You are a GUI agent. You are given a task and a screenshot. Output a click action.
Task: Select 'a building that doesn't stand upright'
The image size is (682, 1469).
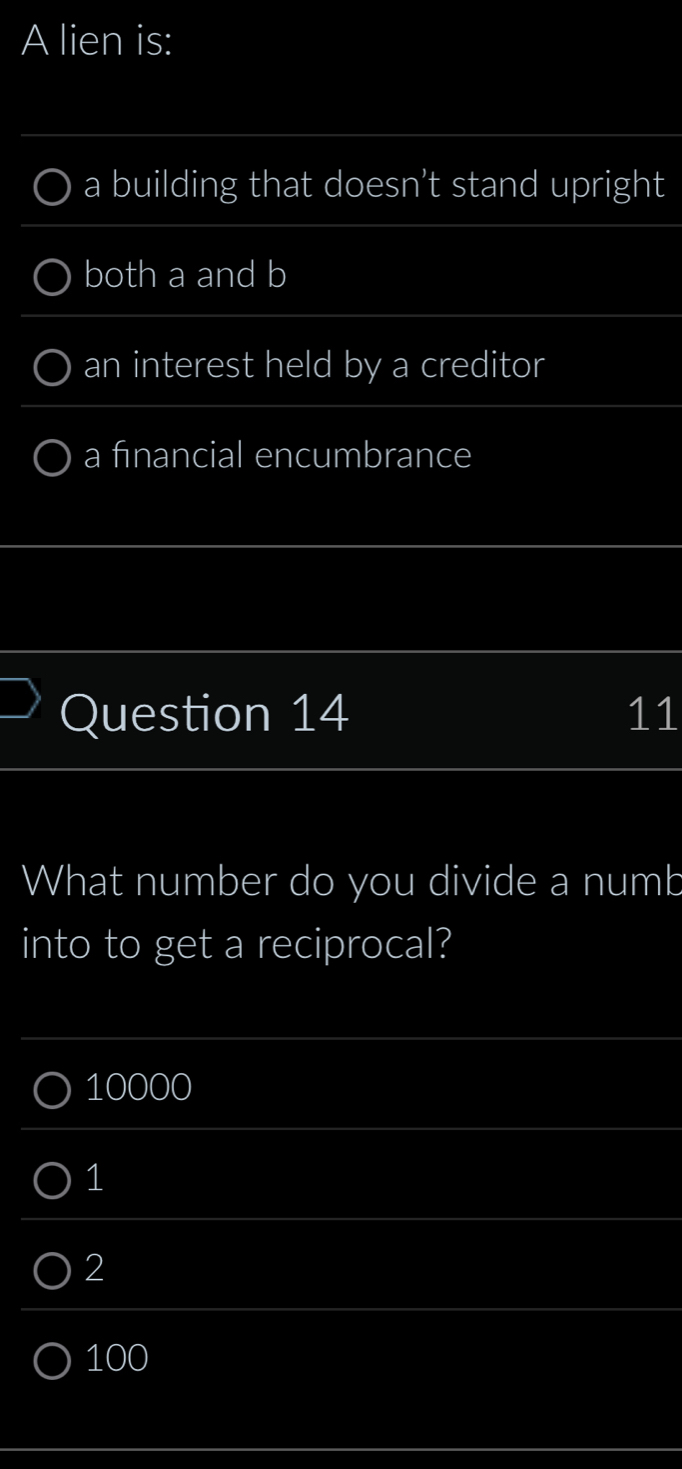pyautogui.click(x=53, y=187)
